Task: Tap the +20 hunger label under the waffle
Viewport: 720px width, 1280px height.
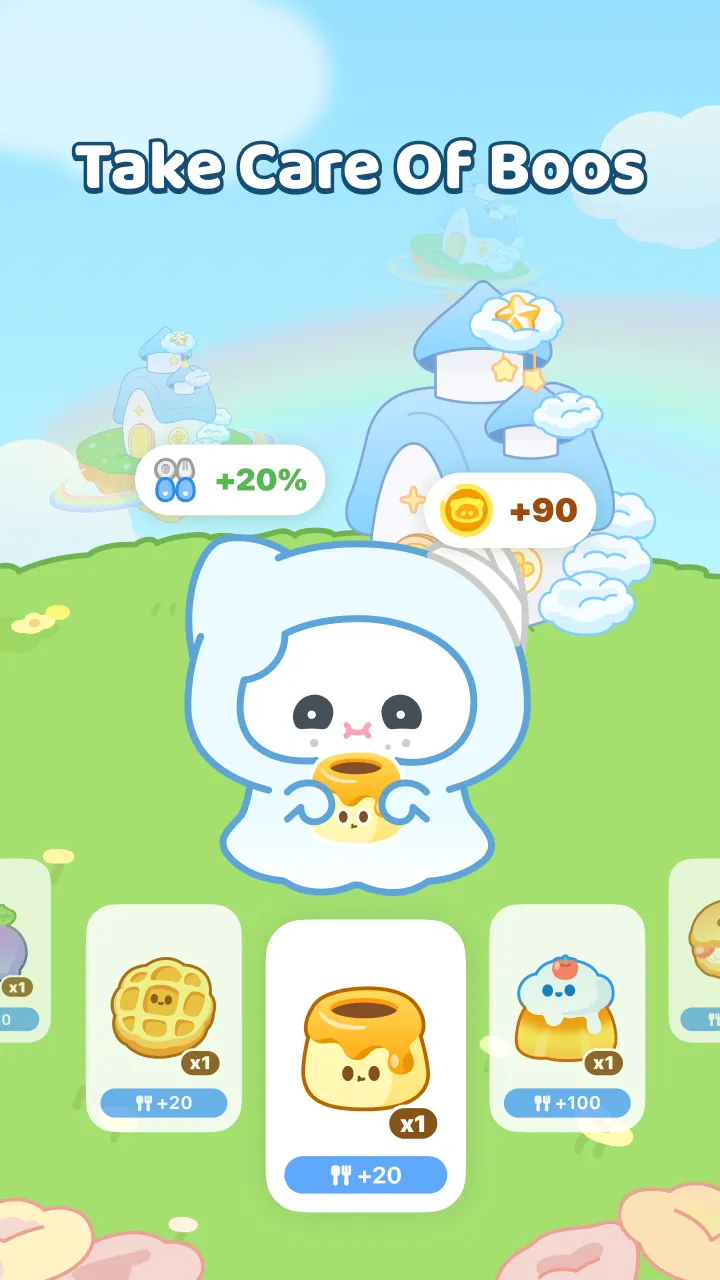Action: (163, 1103)
